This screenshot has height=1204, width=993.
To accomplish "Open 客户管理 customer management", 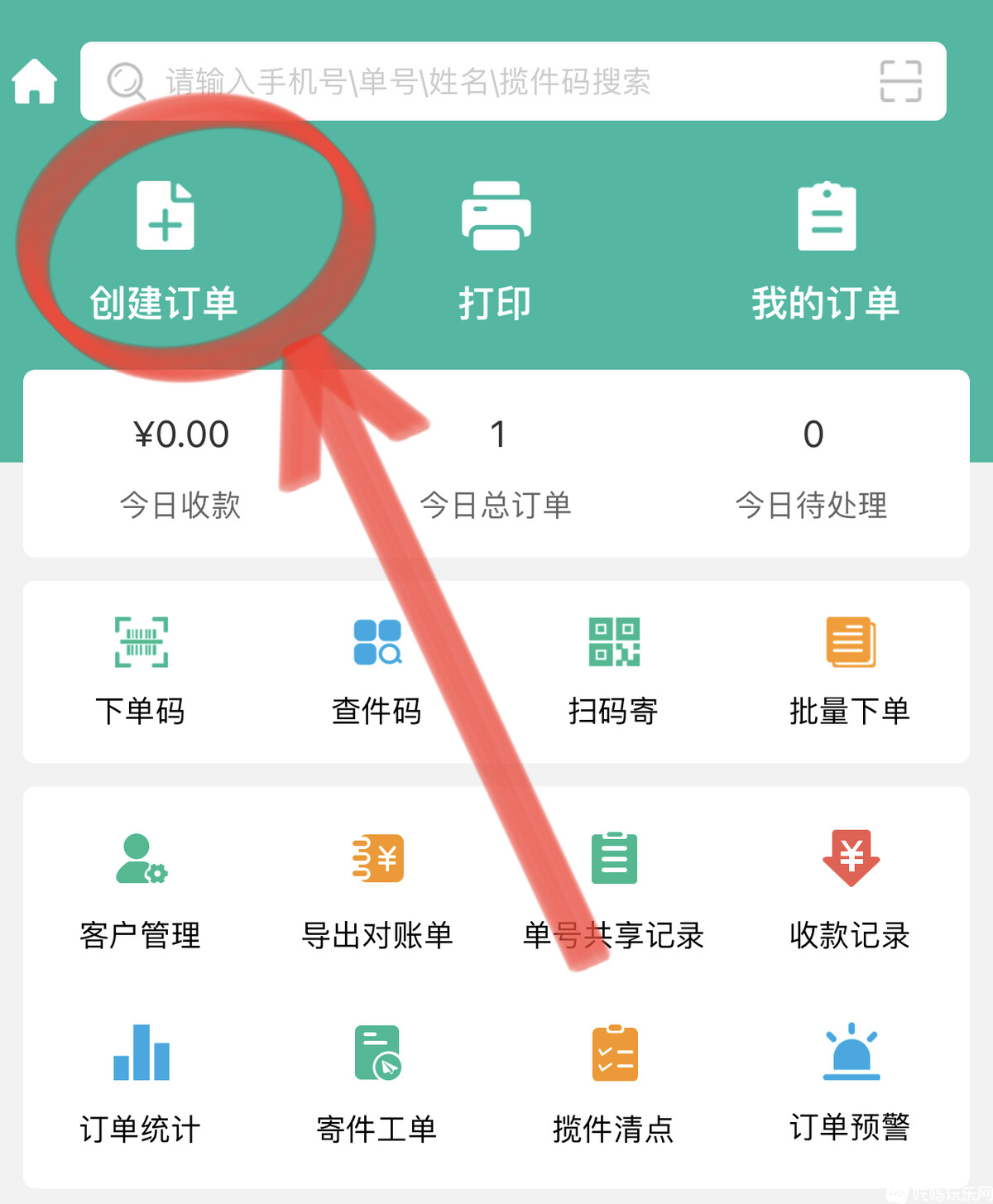I will tap(141, 890).
